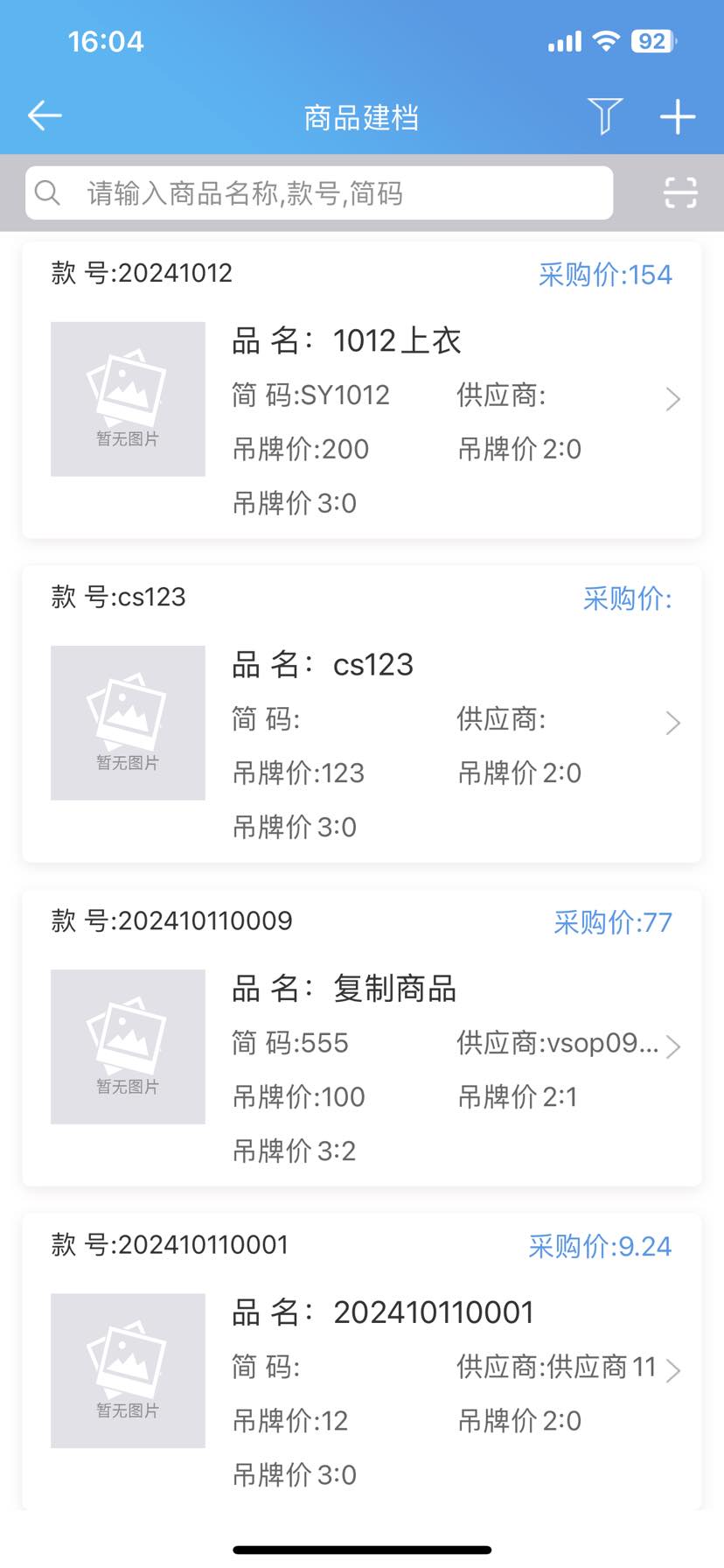Open product card 202410110001
The image size is (724, 1568).
[362, 1361]
